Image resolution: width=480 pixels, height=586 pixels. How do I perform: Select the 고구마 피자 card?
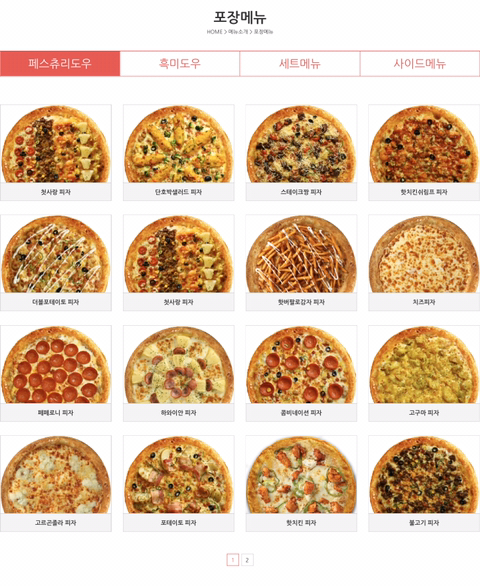coord(424,373)
